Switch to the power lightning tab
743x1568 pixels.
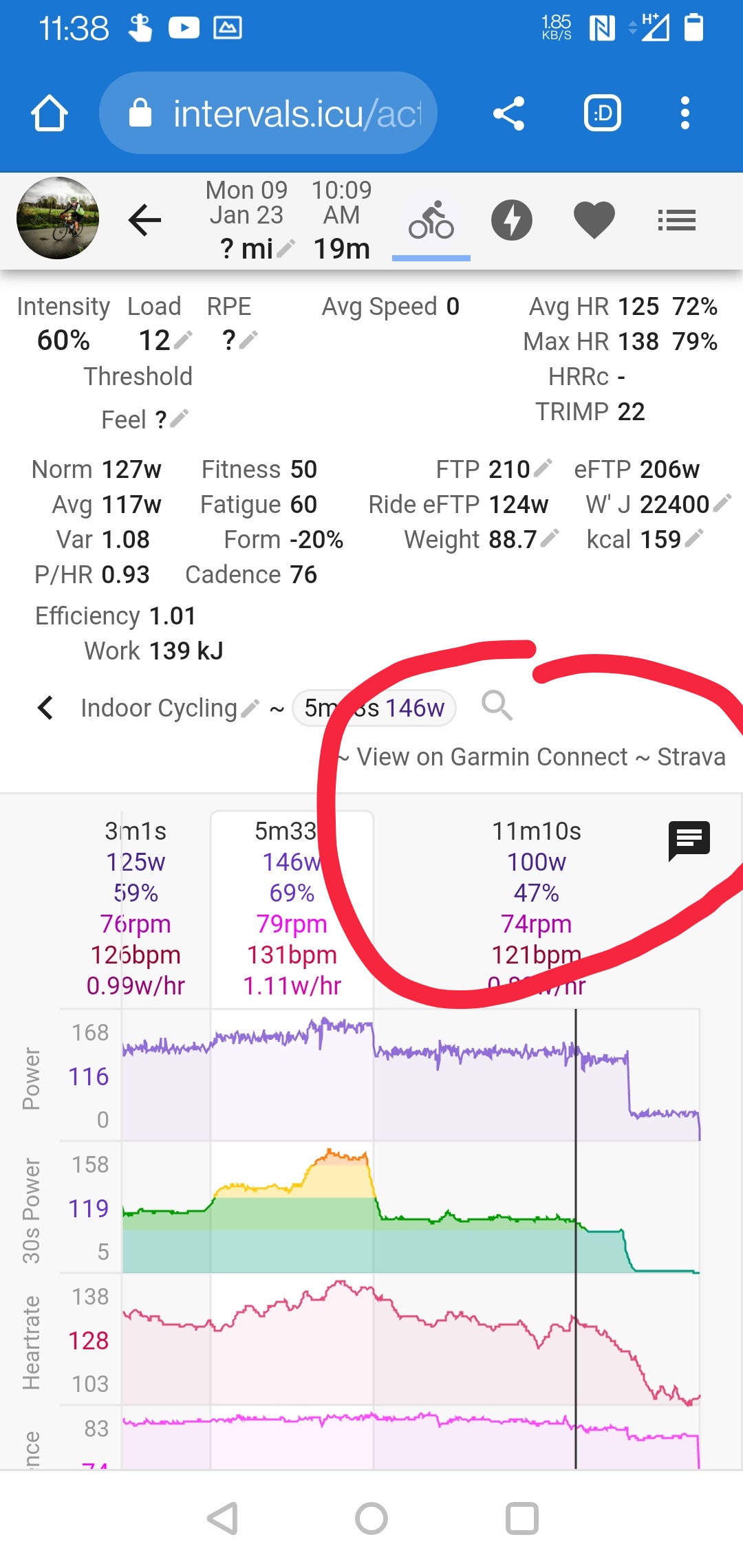point(512,221)
